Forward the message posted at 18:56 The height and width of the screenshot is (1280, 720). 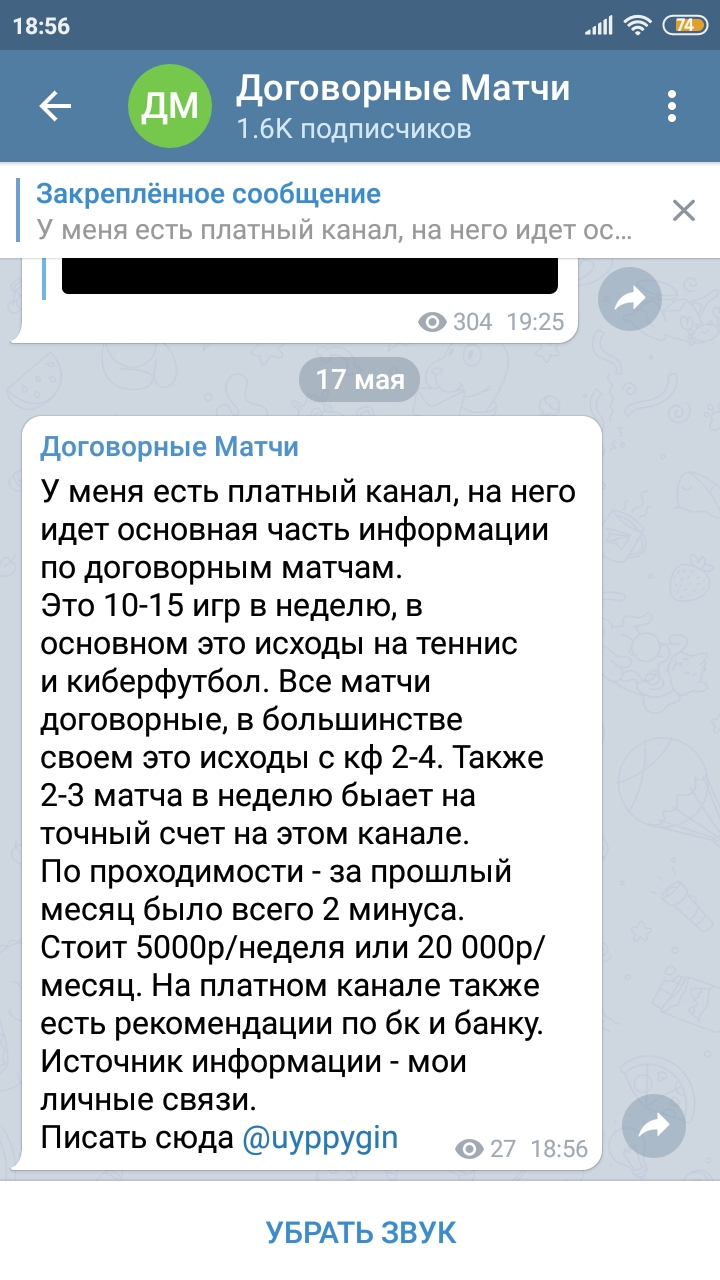(654, 1127)
